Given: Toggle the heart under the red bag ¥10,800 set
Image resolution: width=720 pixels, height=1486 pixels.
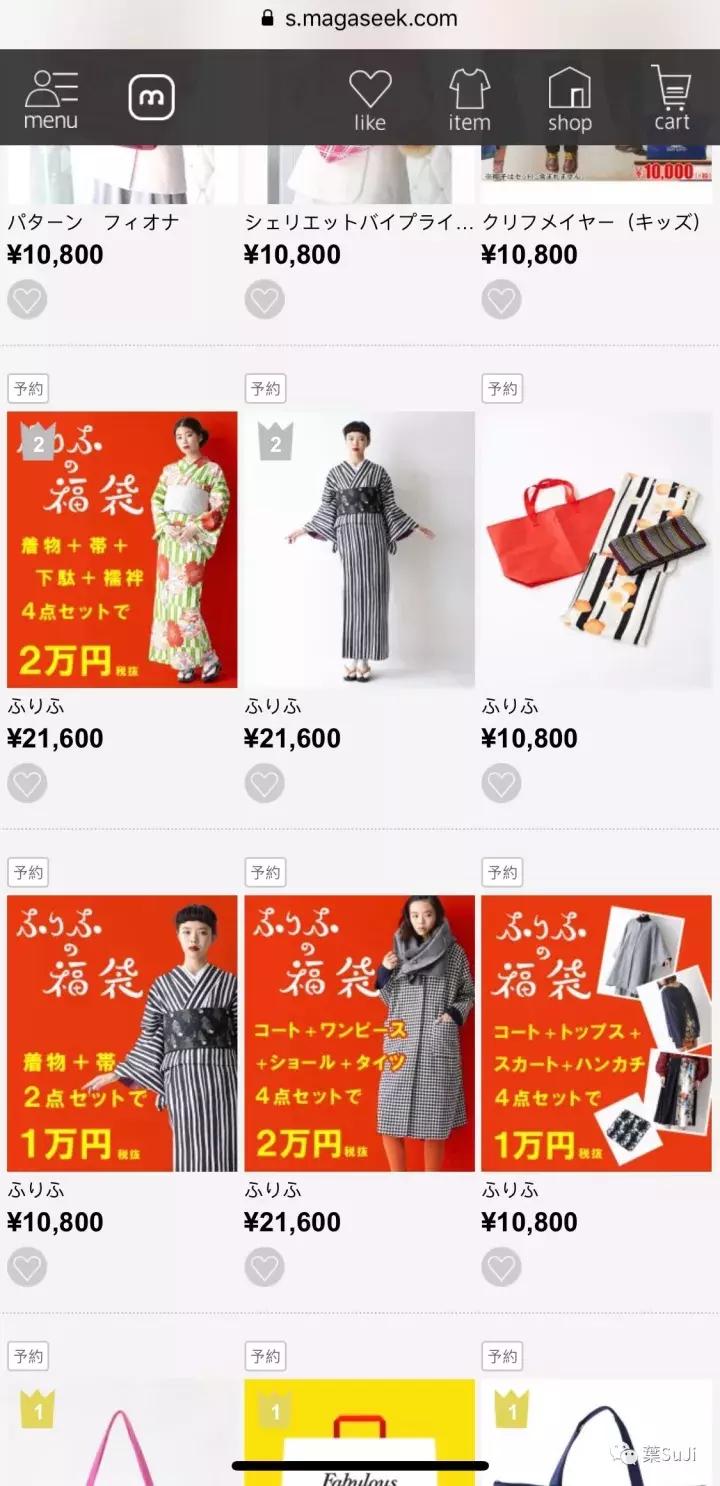Looking at the screenshot, I should click(x=502, y=783).
